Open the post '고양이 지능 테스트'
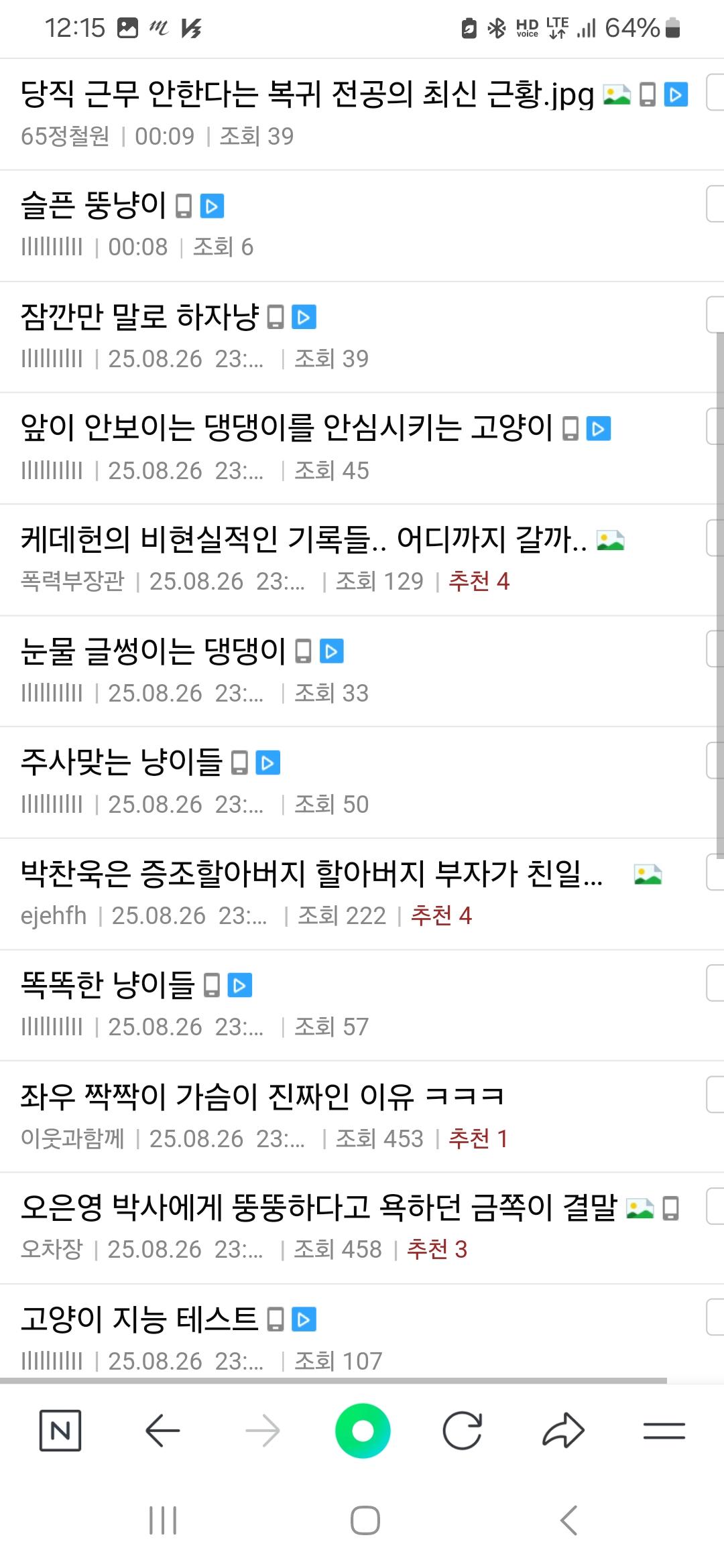 click(139, 1319)
